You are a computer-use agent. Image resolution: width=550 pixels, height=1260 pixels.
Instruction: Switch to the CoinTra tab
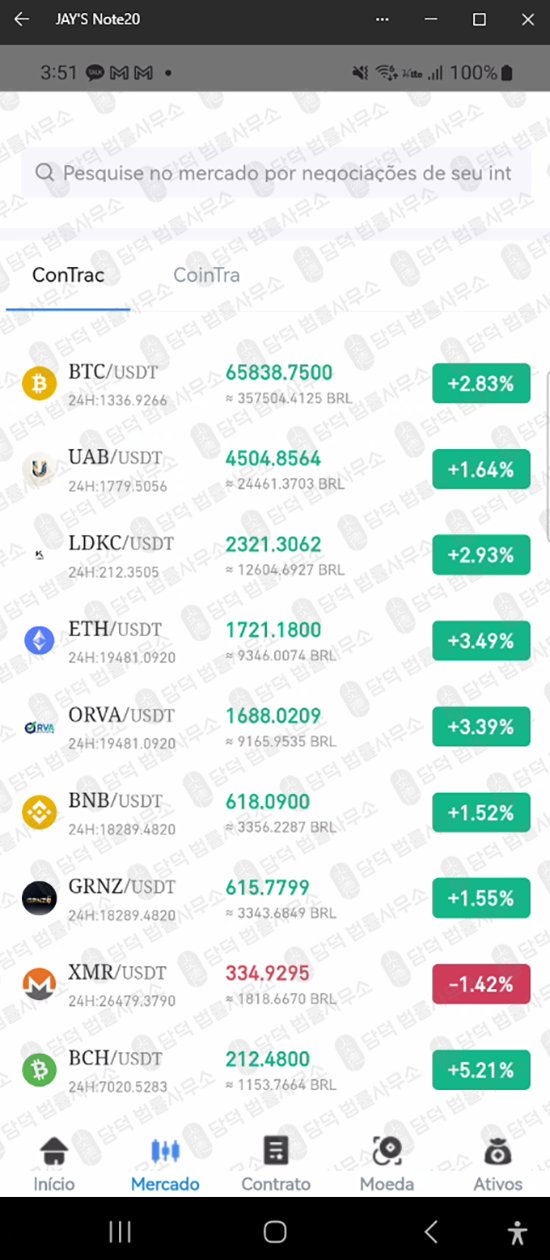pos(206,275)
